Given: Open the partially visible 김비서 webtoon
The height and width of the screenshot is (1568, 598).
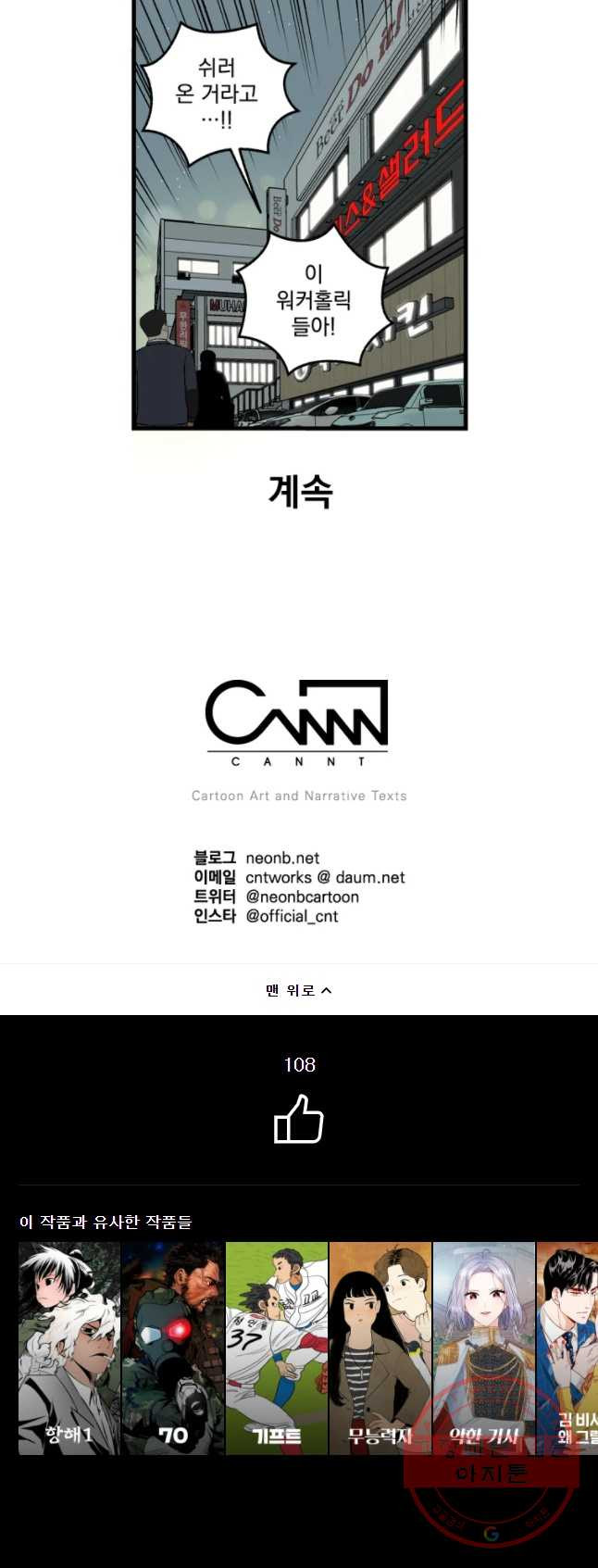Looking at the screenshot, I should click(x=568, y=1348).
